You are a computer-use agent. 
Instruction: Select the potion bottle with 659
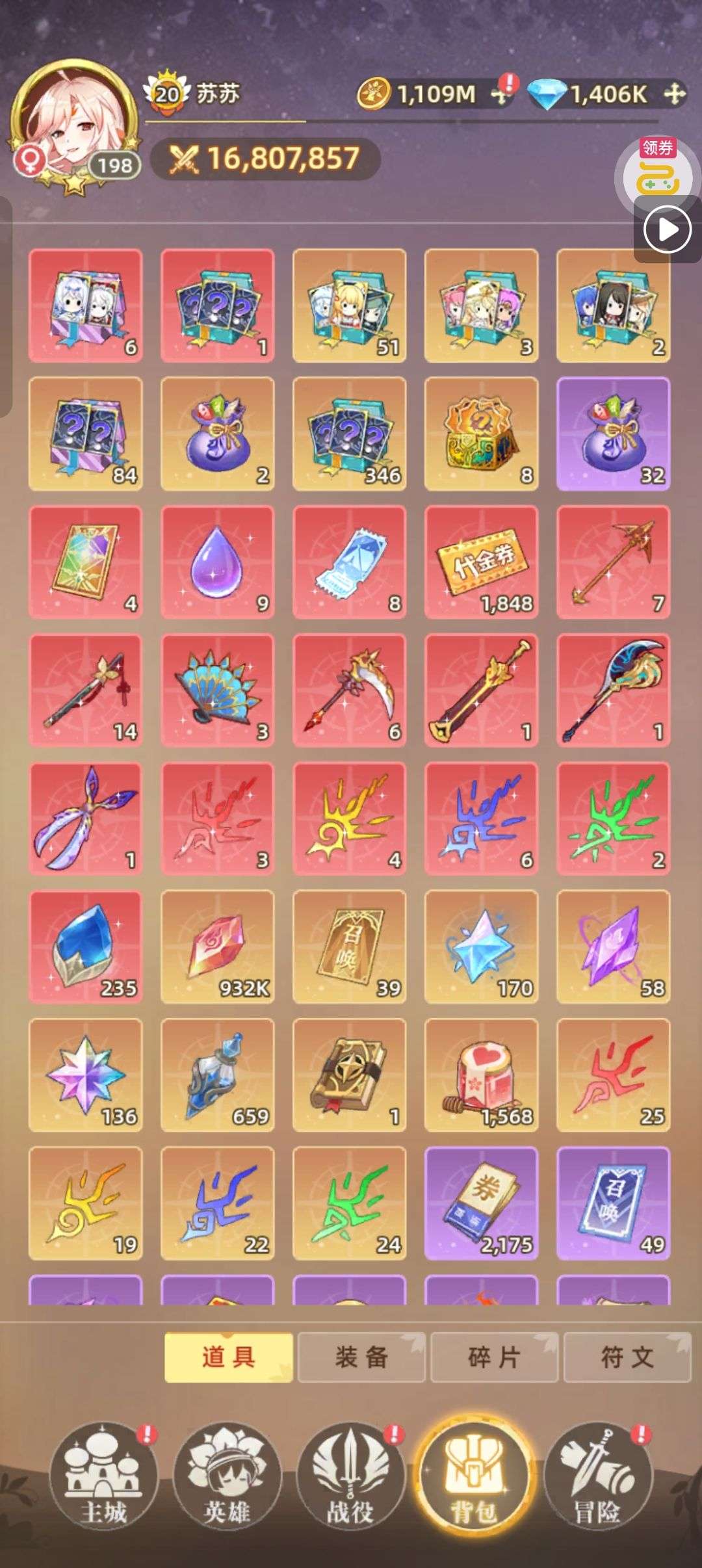pos(218,1075)
